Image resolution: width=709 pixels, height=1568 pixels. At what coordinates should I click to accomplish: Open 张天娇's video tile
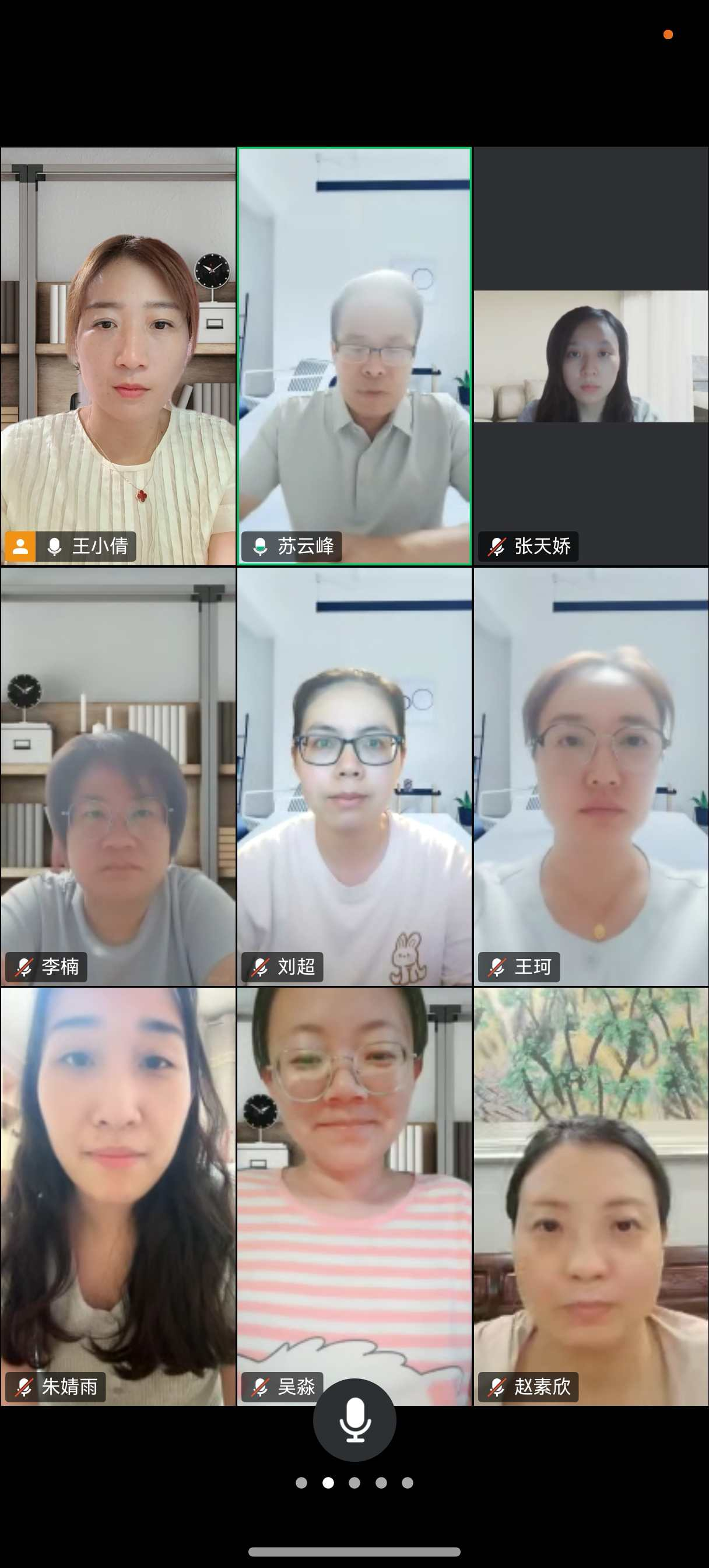[x=591, y=356]
